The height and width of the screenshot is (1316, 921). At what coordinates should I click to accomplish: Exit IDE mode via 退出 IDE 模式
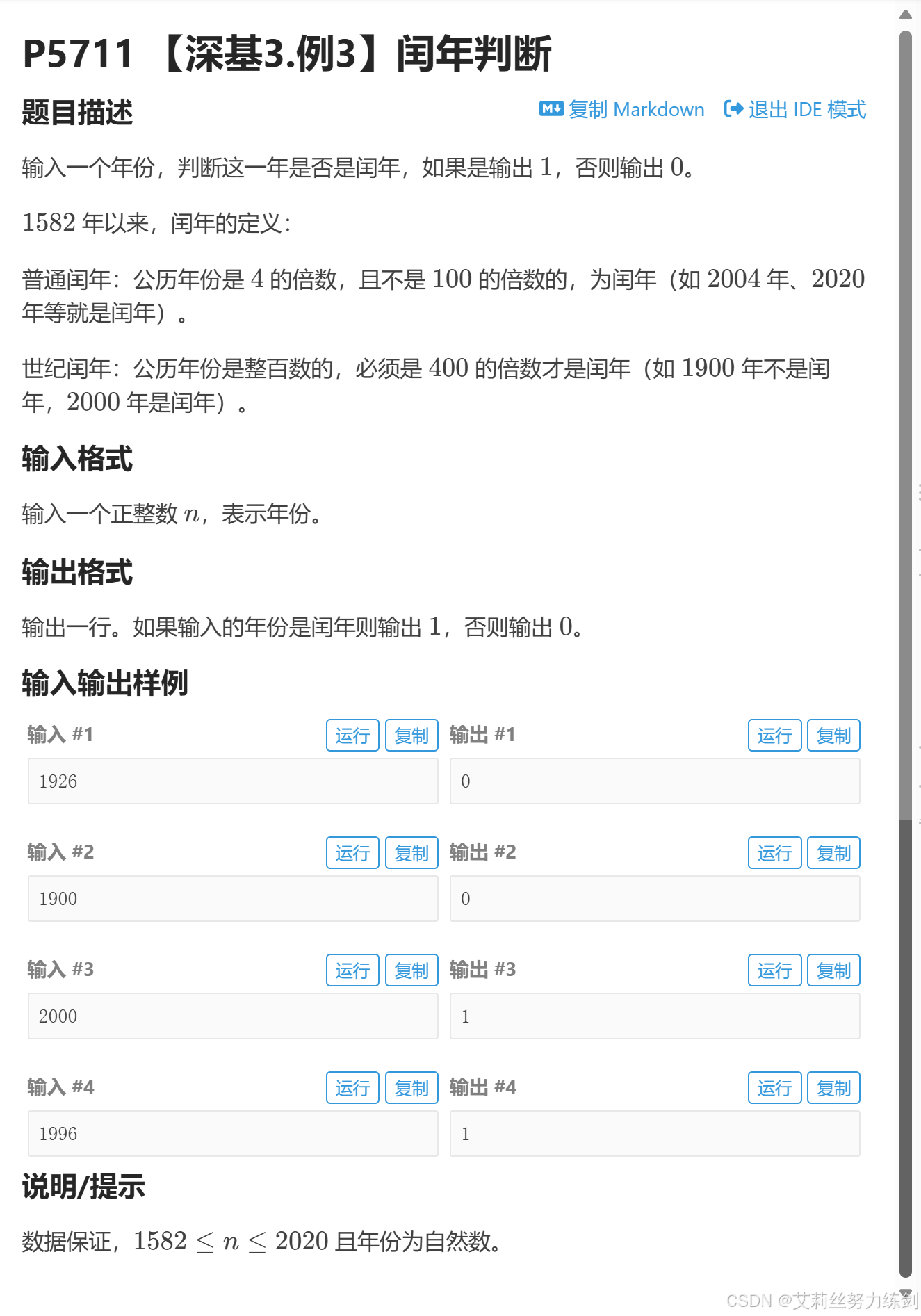point(795,110)
